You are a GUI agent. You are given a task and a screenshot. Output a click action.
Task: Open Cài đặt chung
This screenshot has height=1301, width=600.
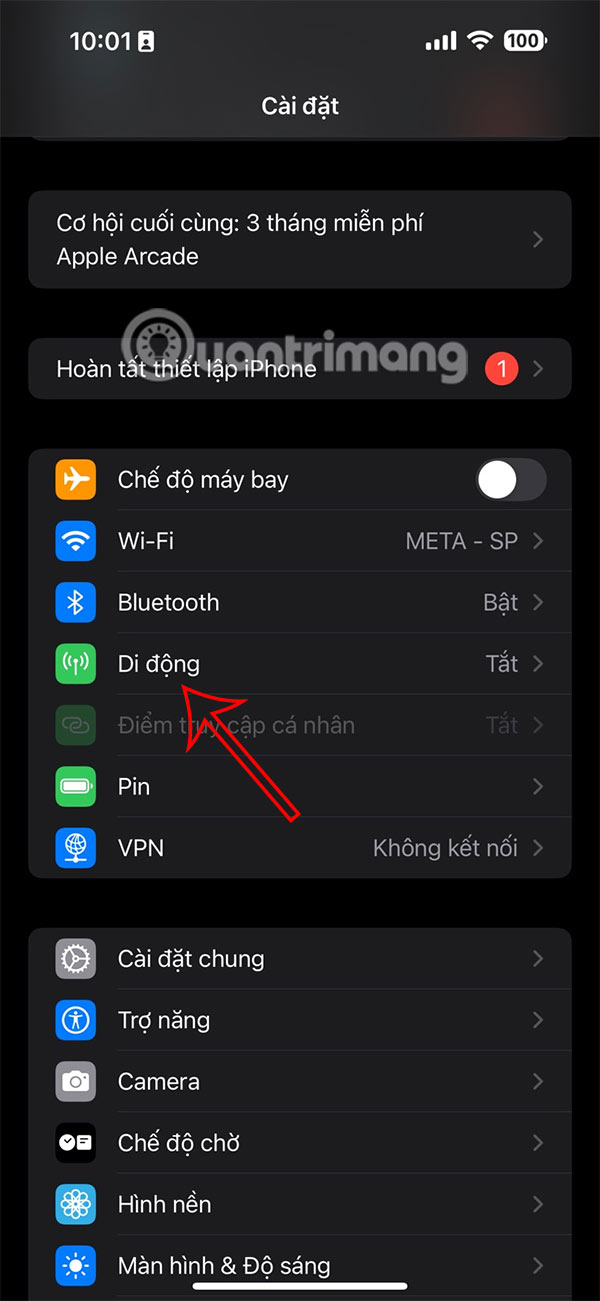300,959
